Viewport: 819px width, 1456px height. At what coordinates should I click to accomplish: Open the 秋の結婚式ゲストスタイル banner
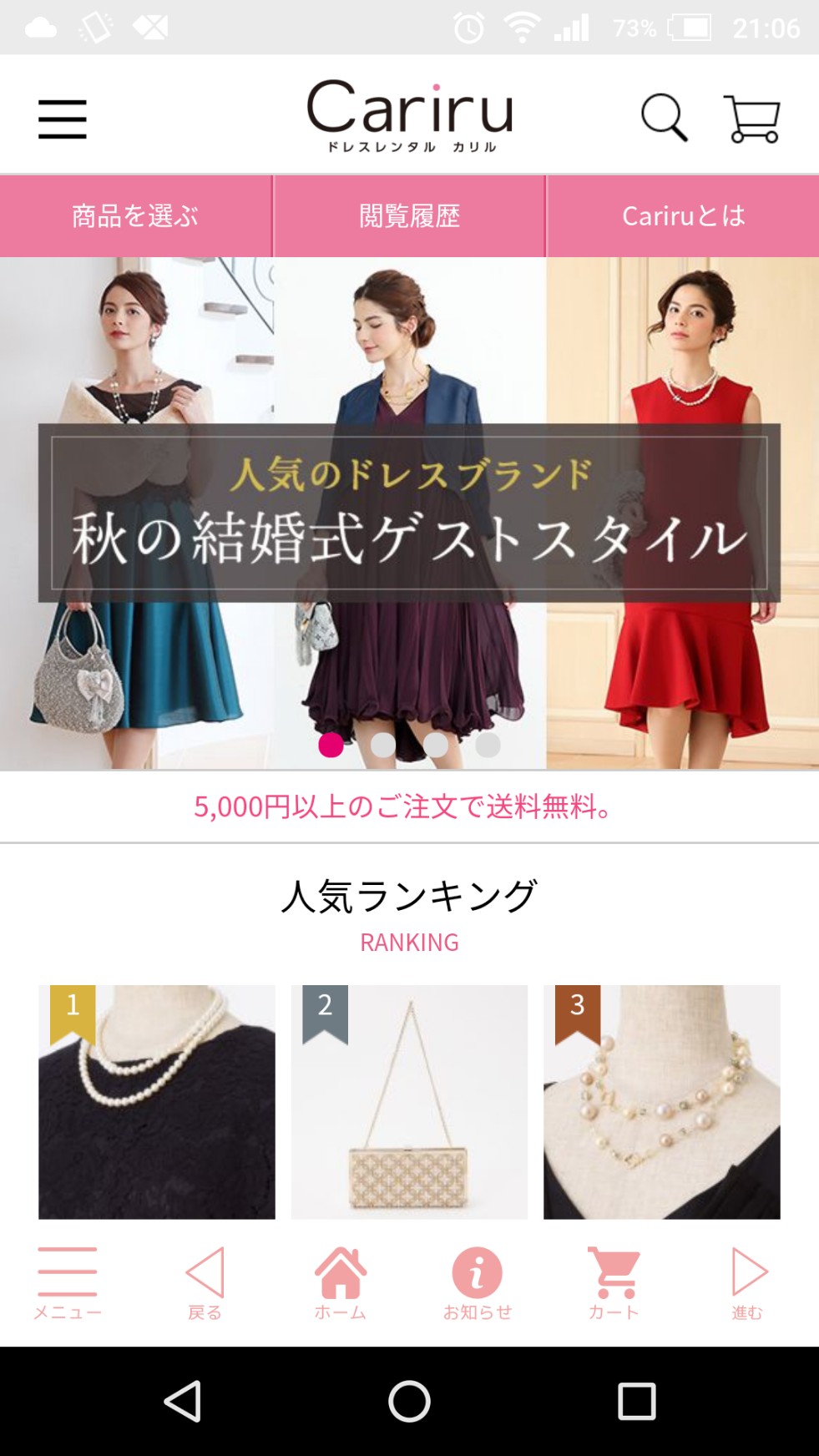point(409,513)
